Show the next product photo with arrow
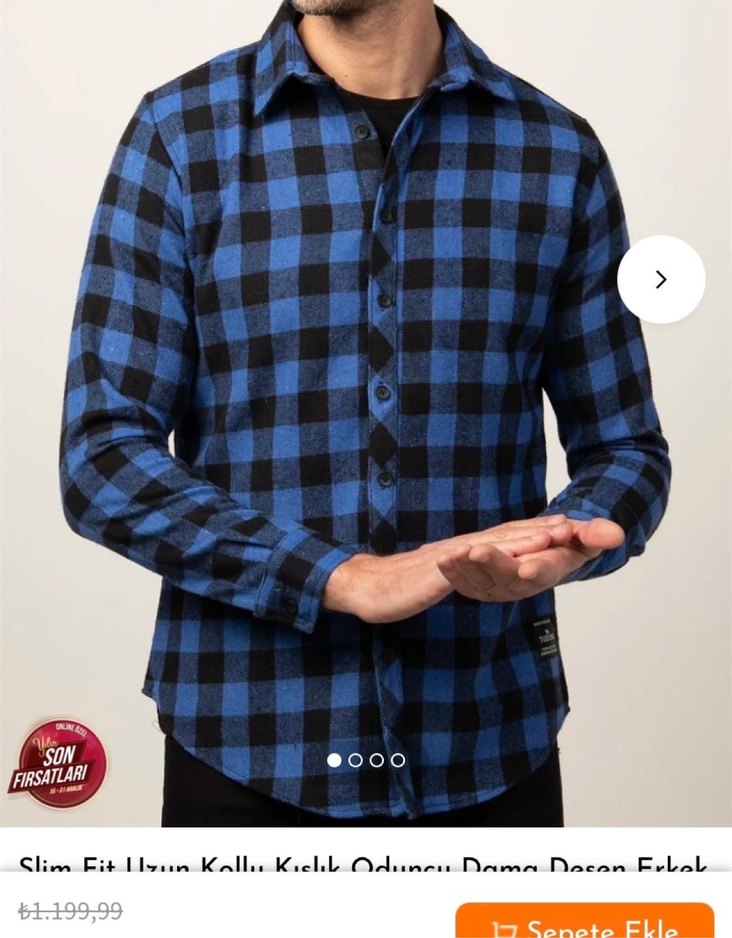The image size is (732, 938). 661,279
